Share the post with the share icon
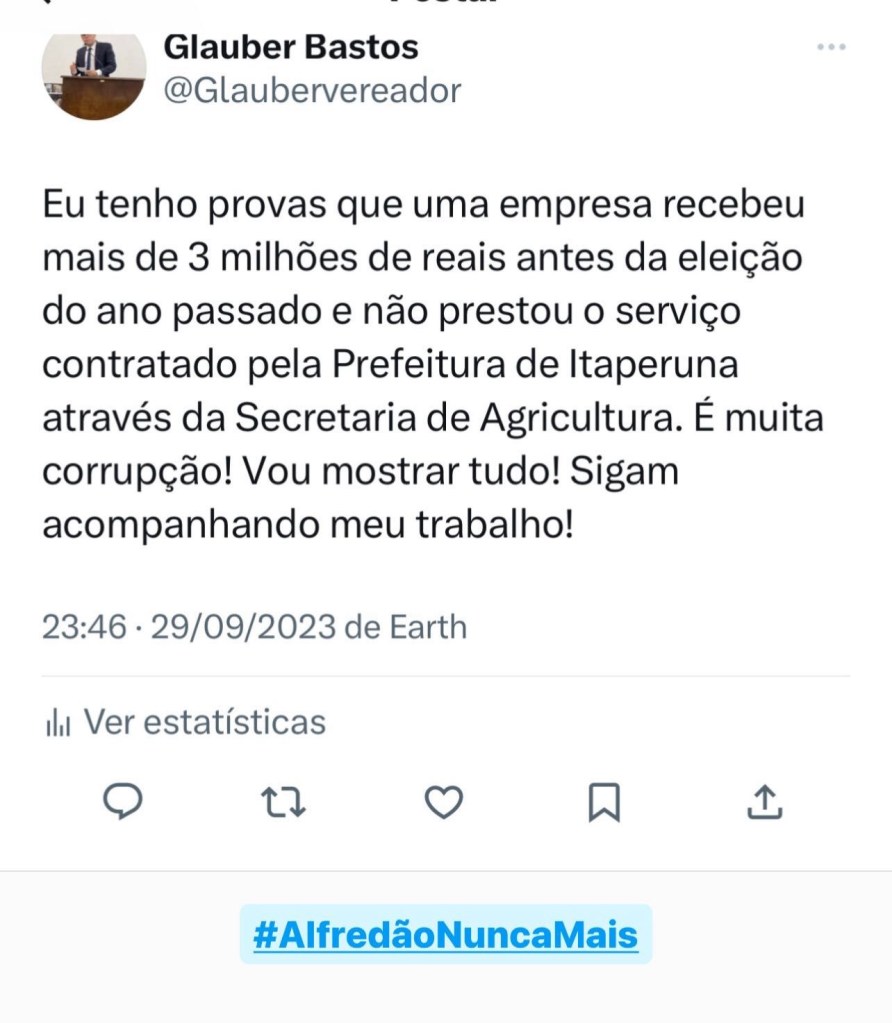 pyautogui.click(x=764, y=801)
